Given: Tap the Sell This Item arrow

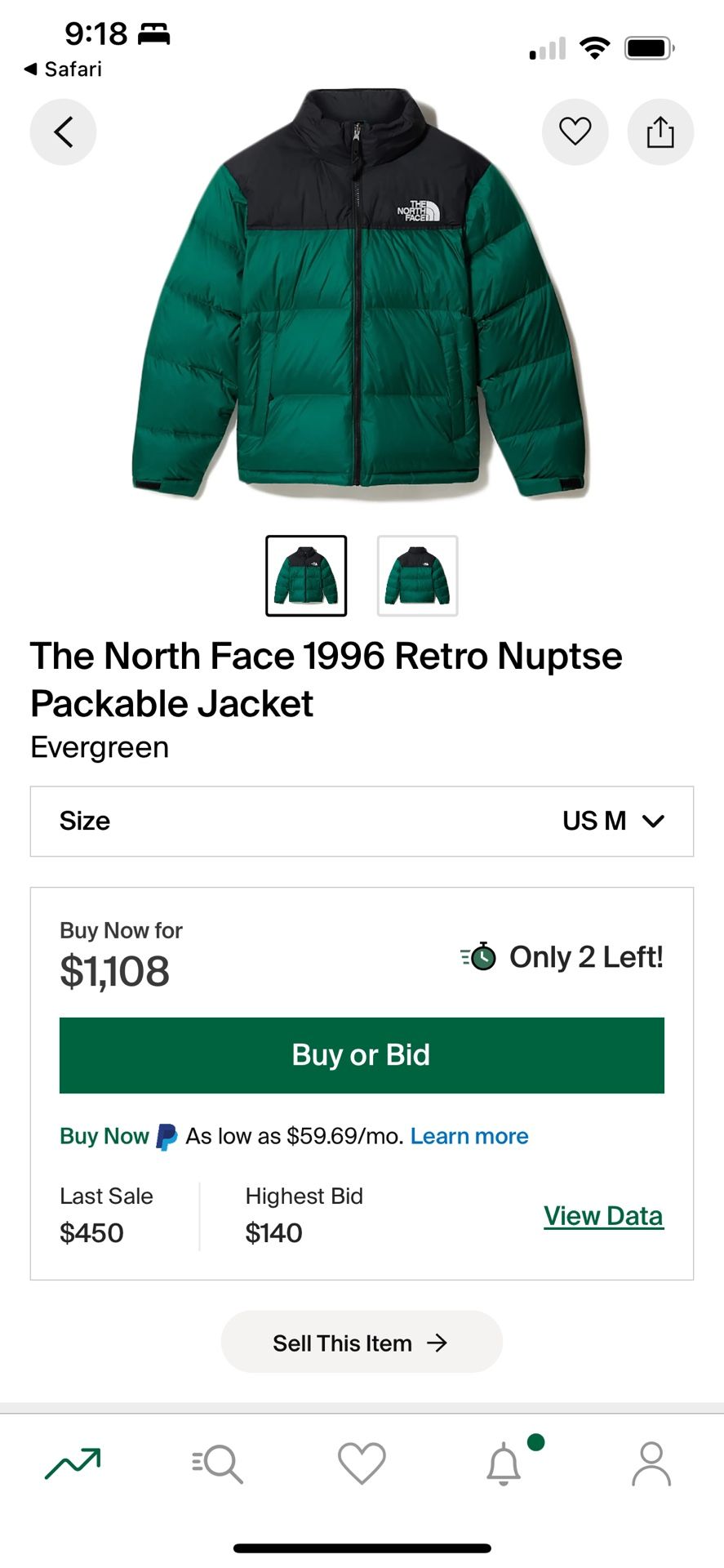Looking at the screenshot, I should tap(438, 1342).
